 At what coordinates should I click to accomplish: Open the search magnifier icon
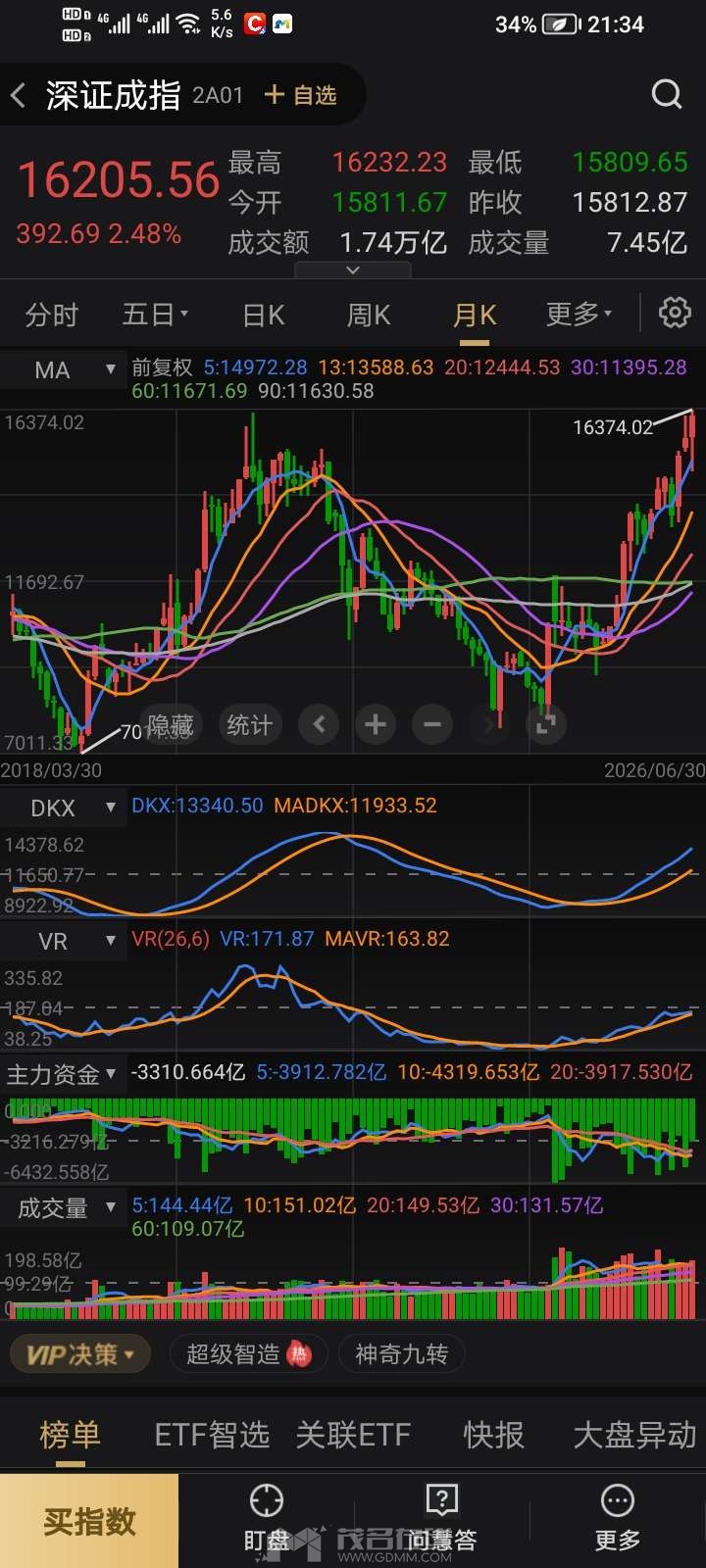[667, 94]
